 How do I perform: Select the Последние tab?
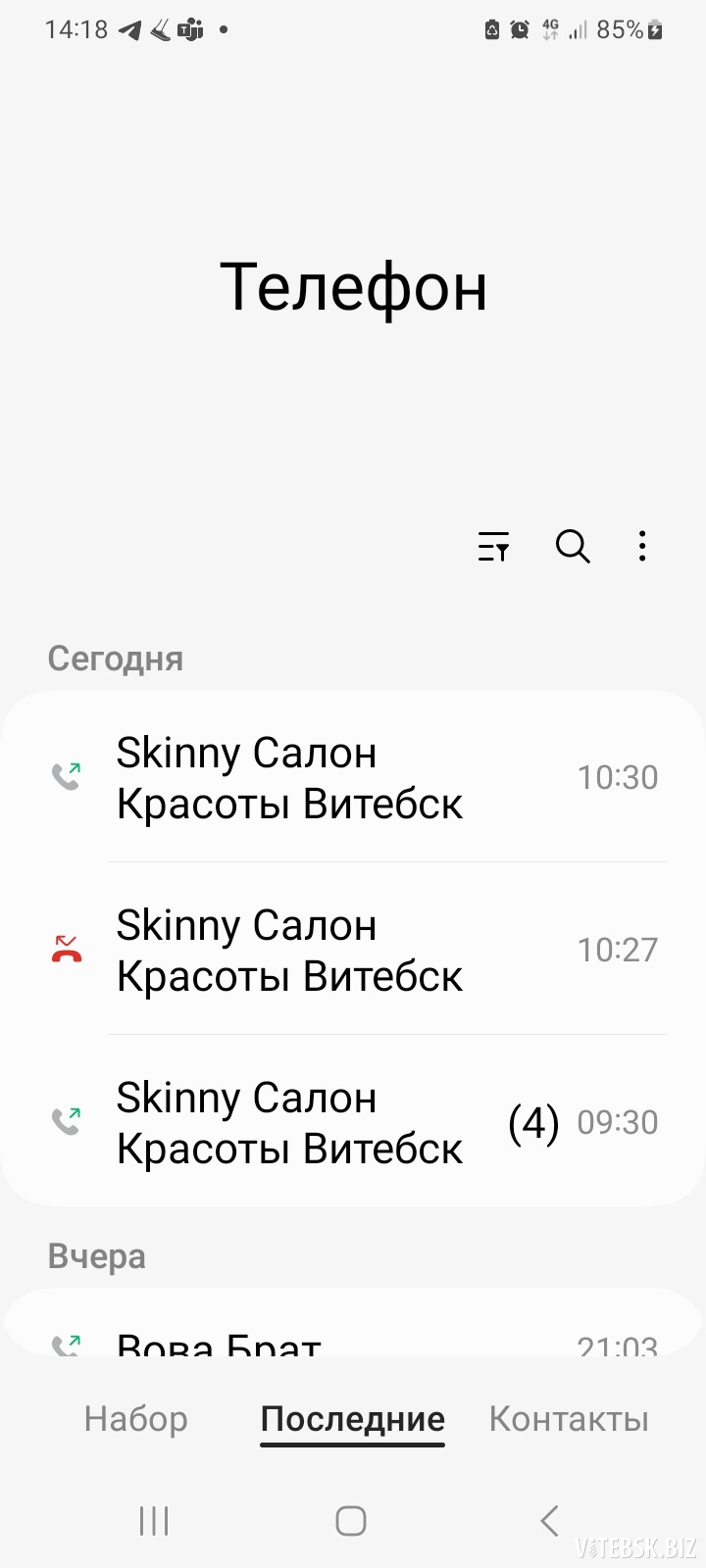(x=353, y=1419)
